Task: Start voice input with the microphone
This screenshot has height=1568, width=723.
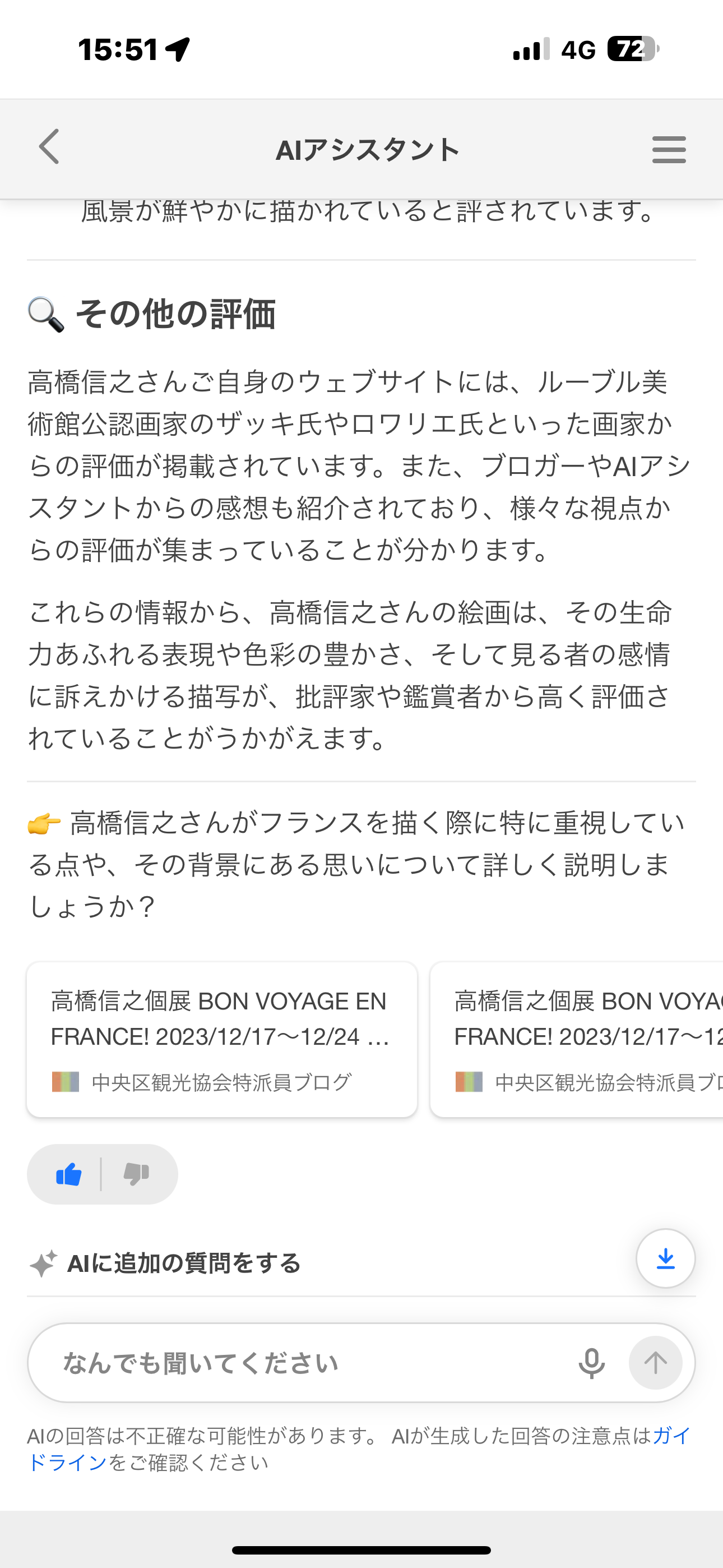Action: coord(591,1363)
